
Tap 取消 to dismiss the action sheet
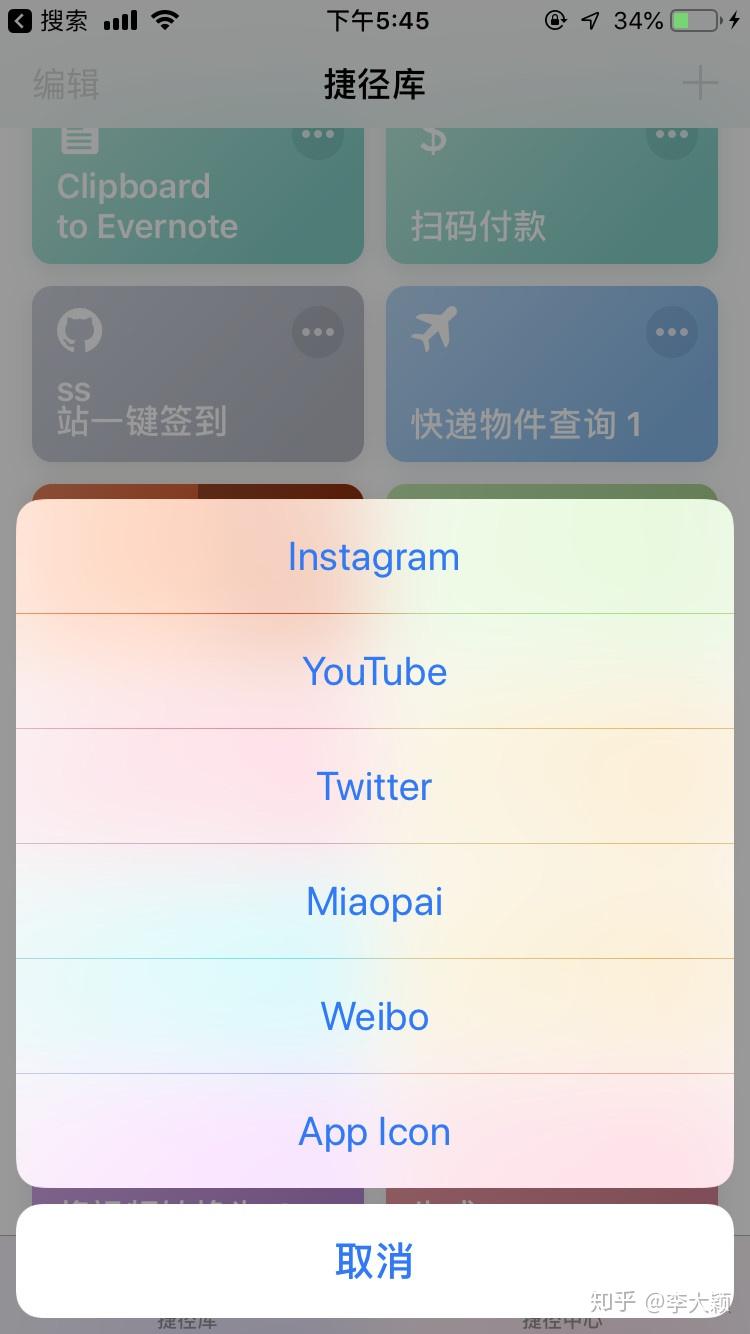(374, 1262)
